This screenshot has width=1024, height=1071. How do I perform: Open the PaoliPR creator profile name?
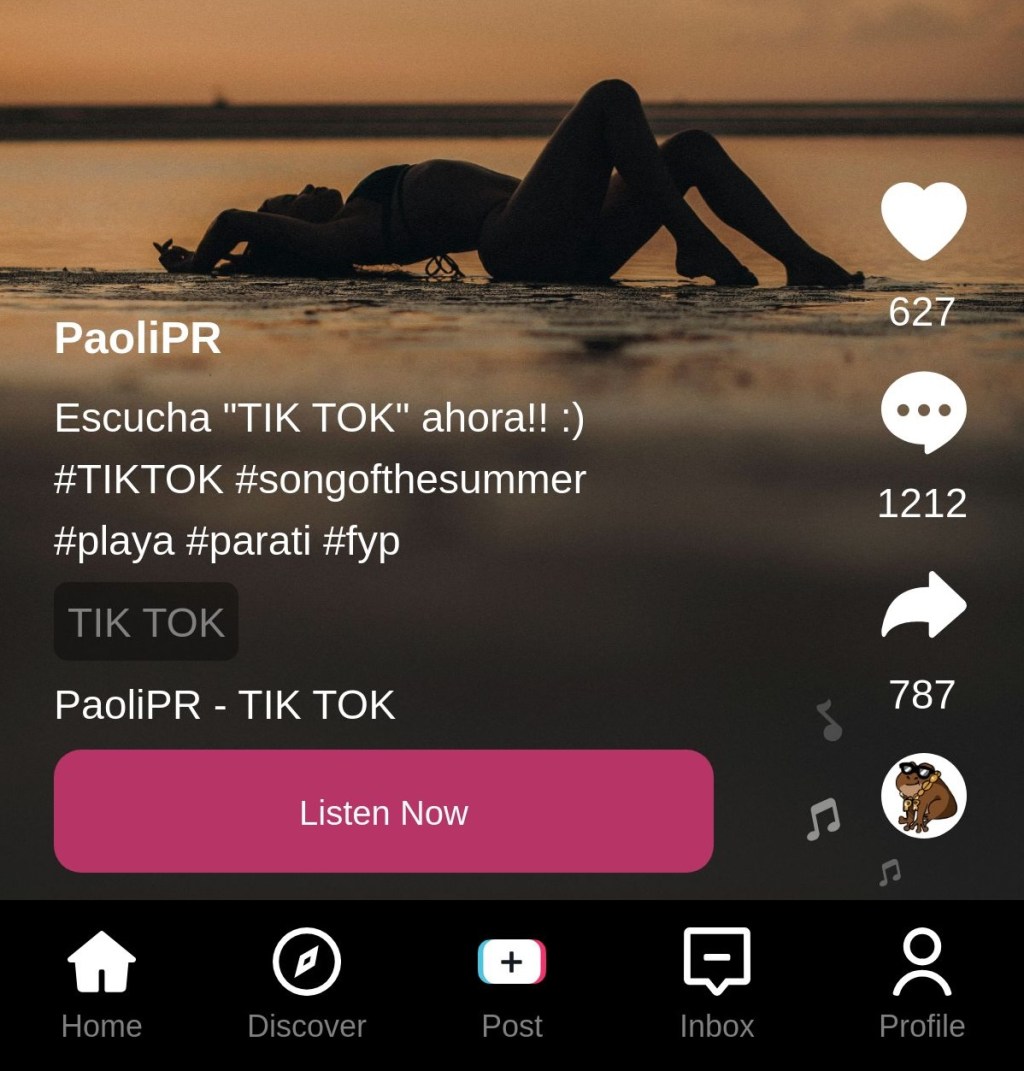tap(137, 338)
